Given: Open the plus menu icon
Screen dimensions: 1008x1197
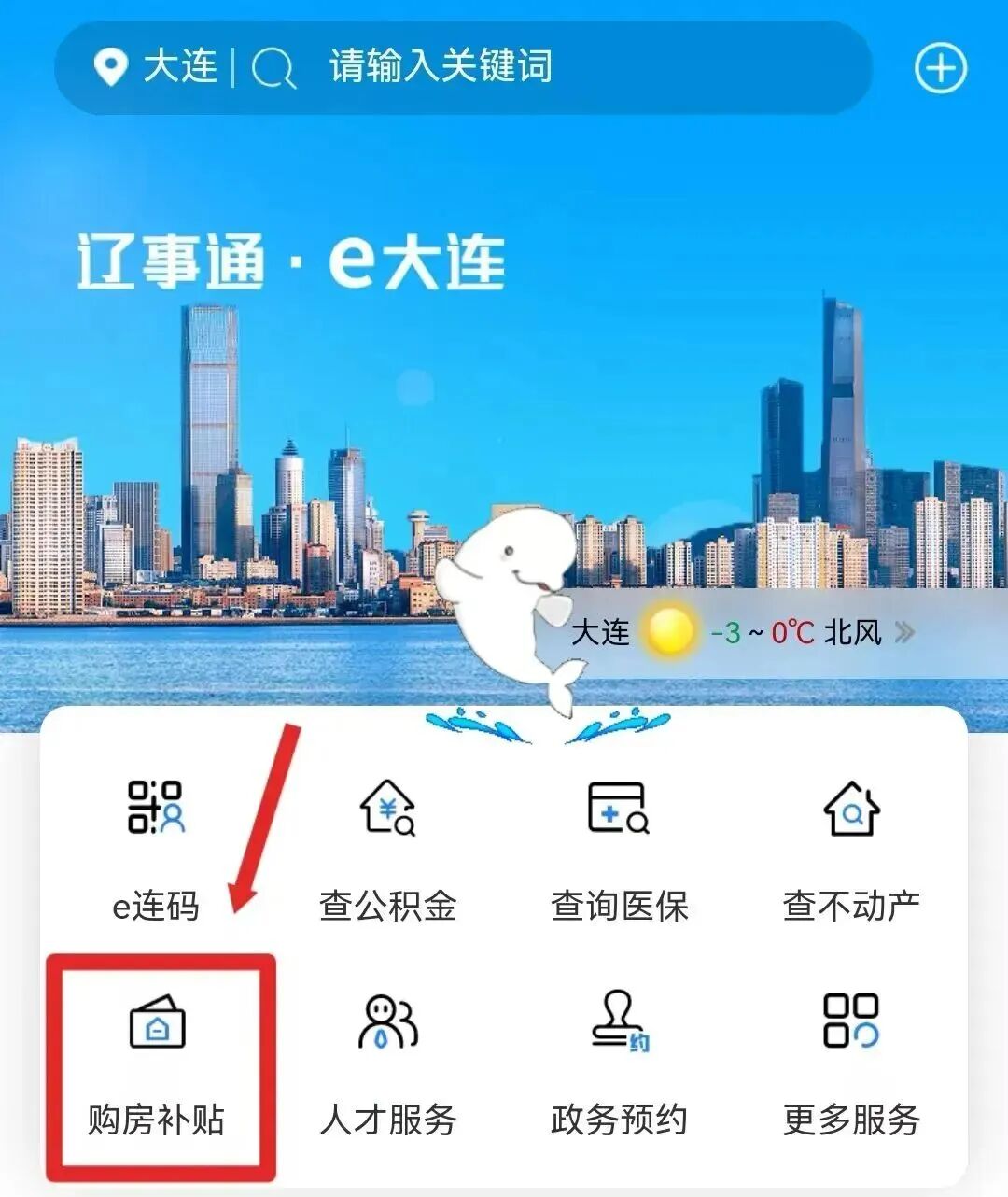Looking at the screenshot, I should (940, 69).
